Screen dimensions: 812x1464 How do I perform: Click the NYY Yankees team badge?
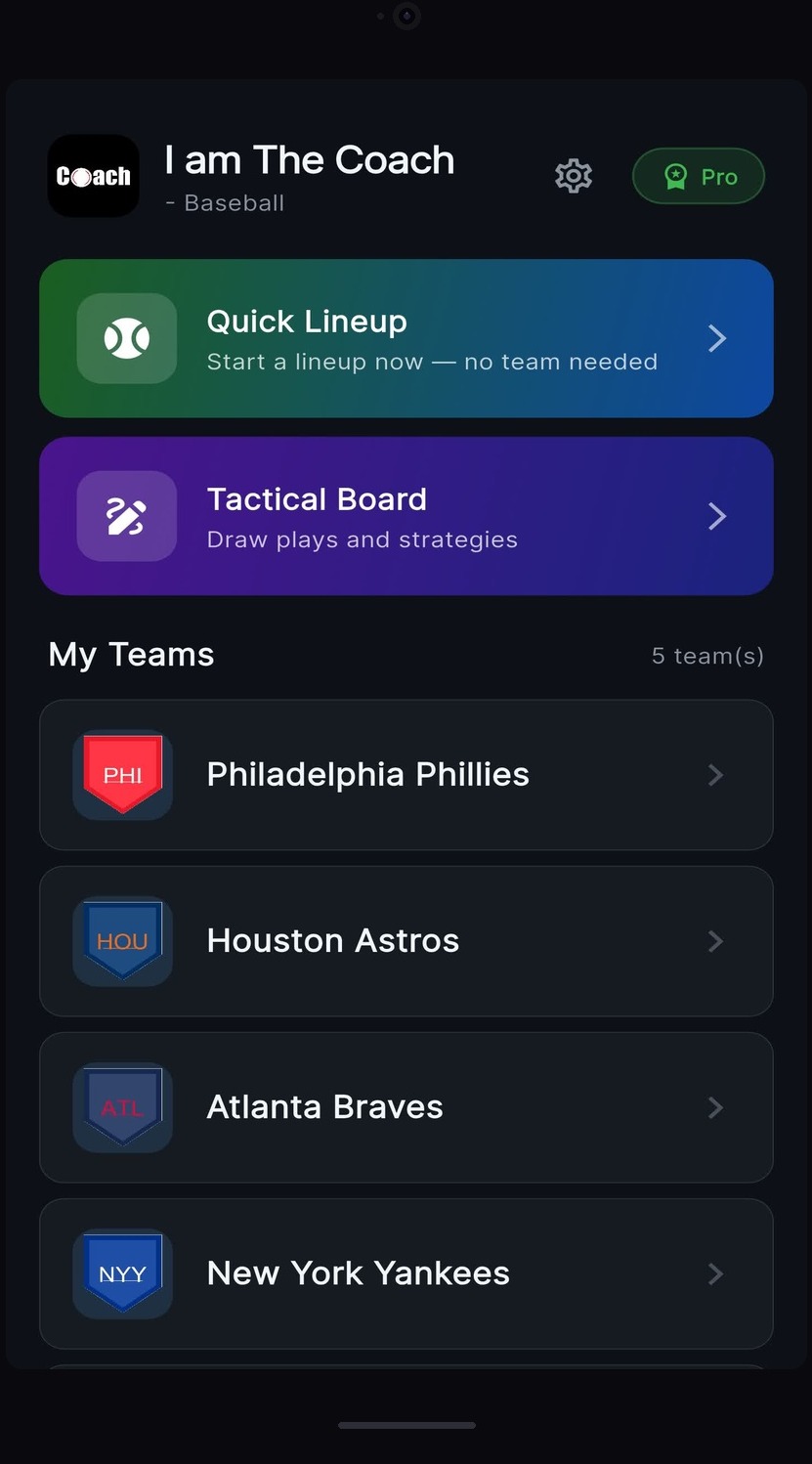pos(122,1273)
